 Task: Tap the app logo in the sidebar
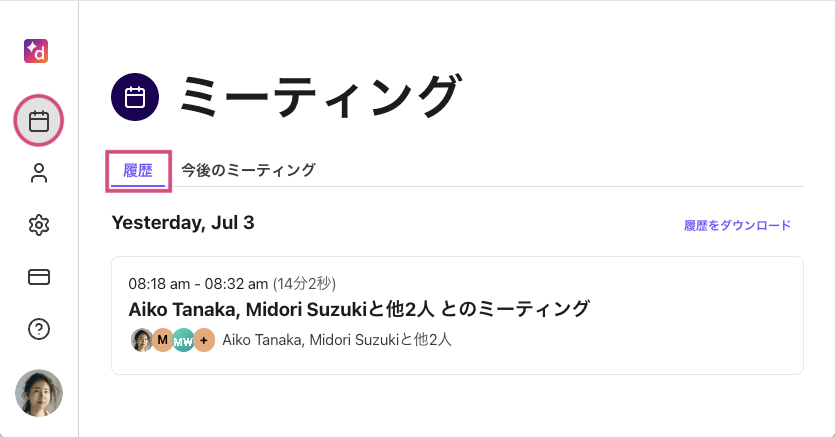click(37, 51)
